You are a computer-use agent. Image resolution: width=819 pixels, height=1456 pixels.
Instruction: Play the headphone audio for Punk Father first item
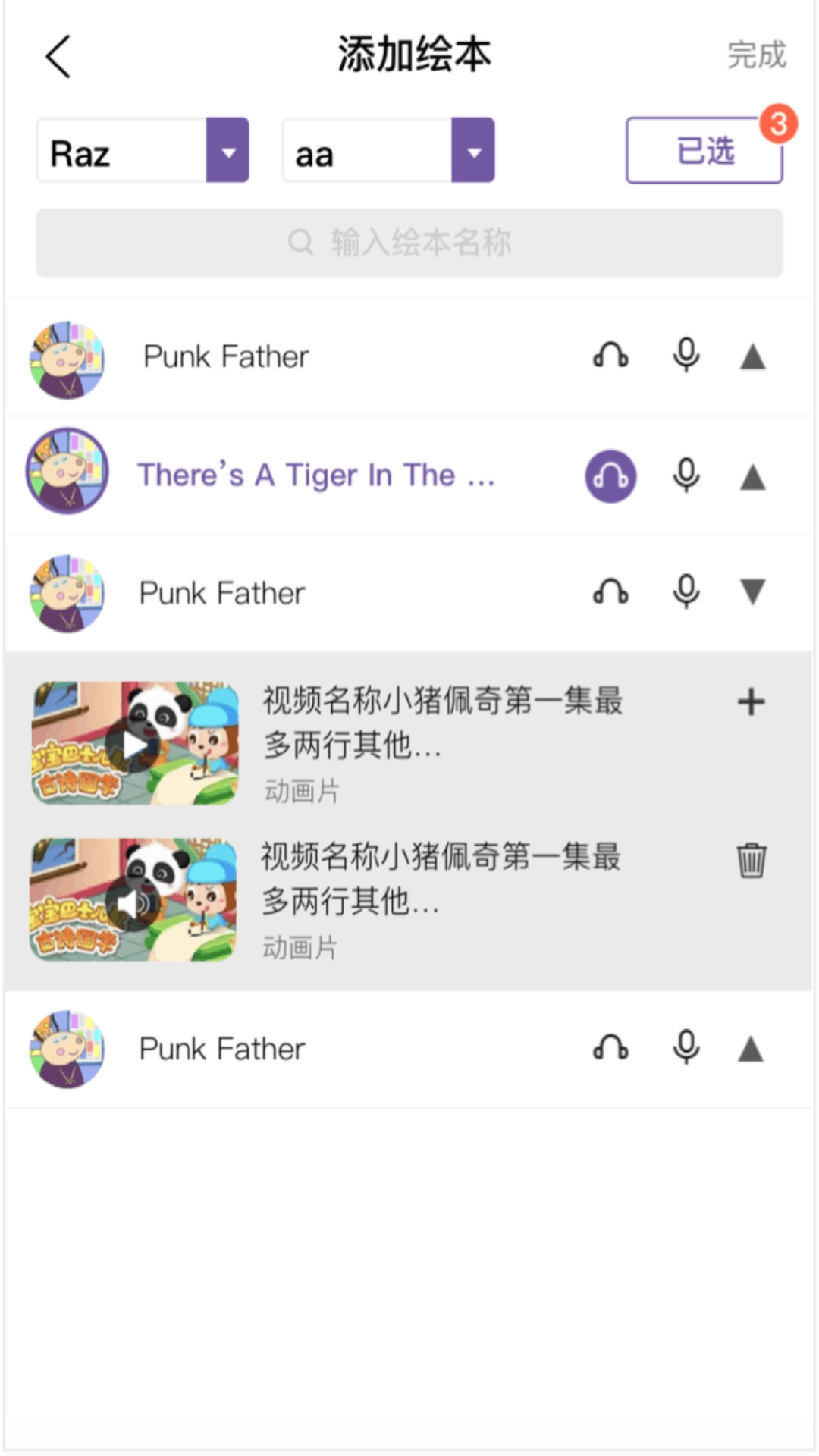coord(610,356)
